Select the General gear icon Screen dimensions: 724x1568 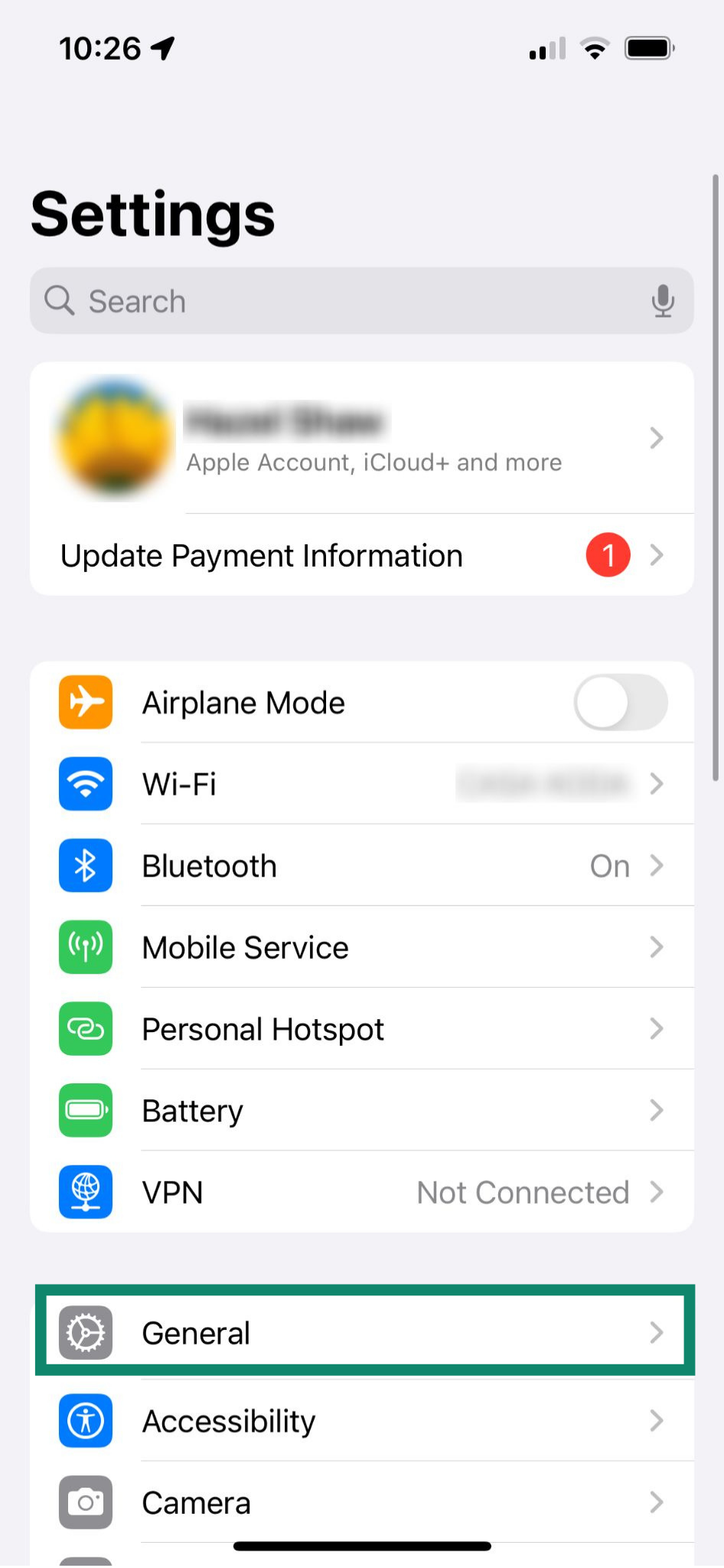click(x=85, y=1332)
